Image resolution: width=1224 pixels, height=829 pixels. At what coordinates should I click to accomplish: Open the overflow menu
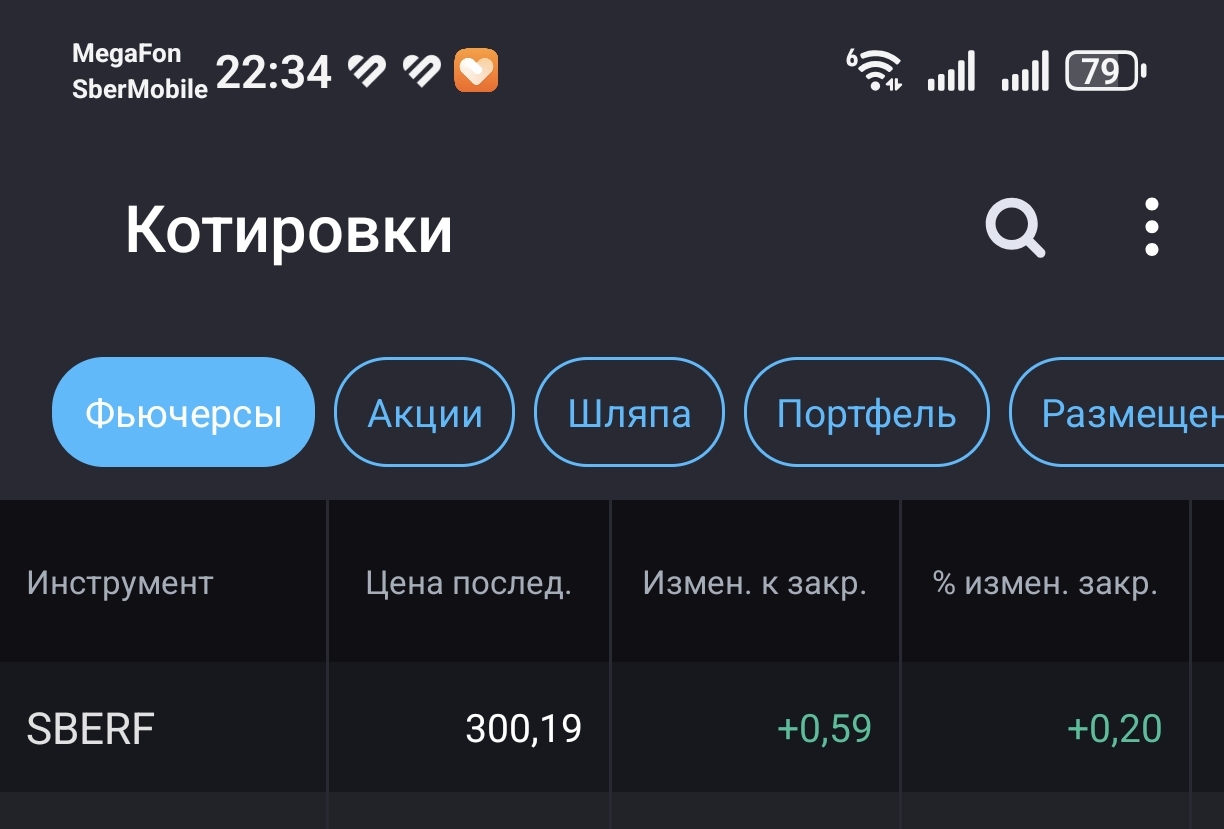pyautogui.click(x=1151, y=228)
